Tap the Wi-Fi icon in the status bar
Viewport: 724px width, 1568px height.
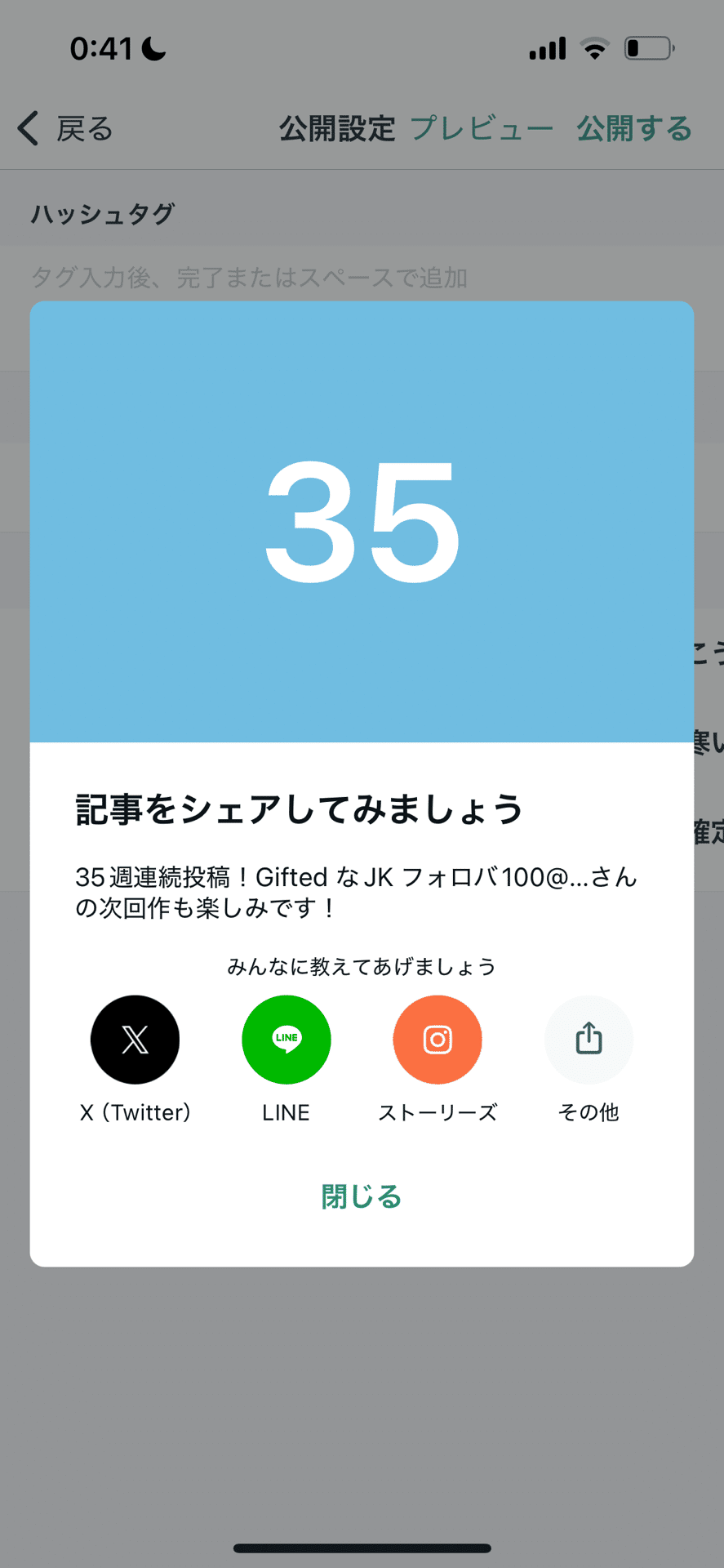click(594, 49)
